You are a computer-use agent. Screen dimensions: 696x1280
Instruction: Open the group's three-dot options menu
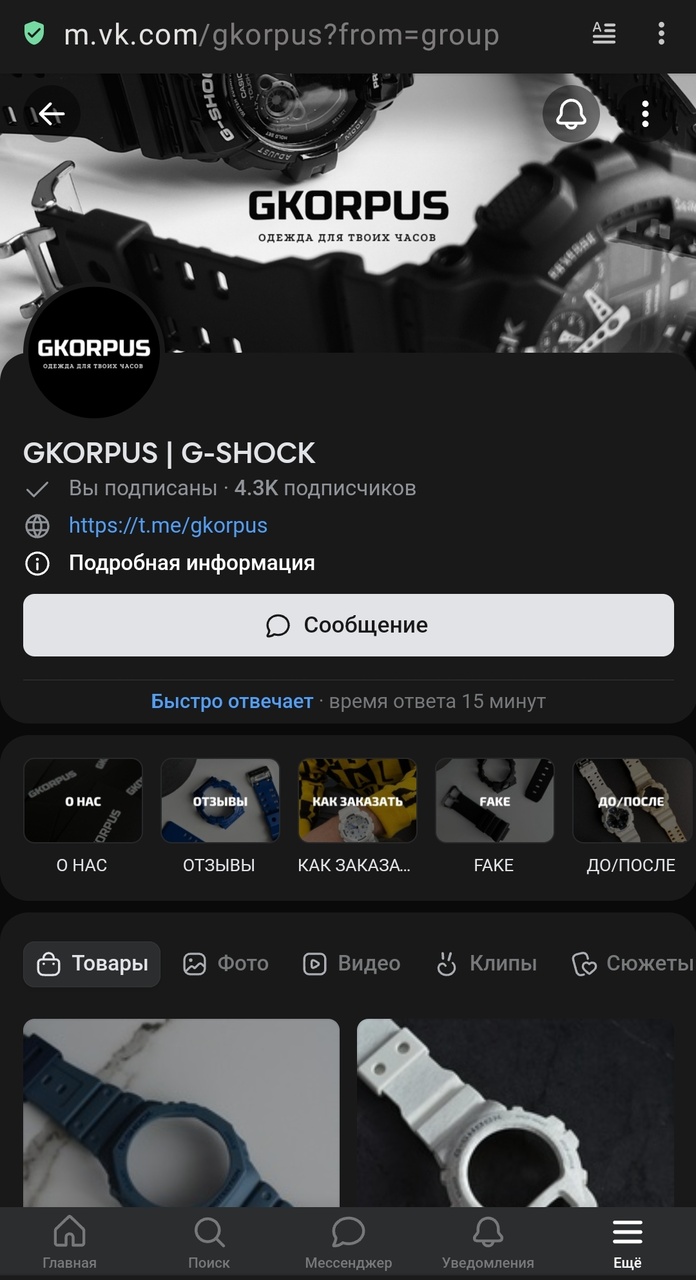click(645, 114)
